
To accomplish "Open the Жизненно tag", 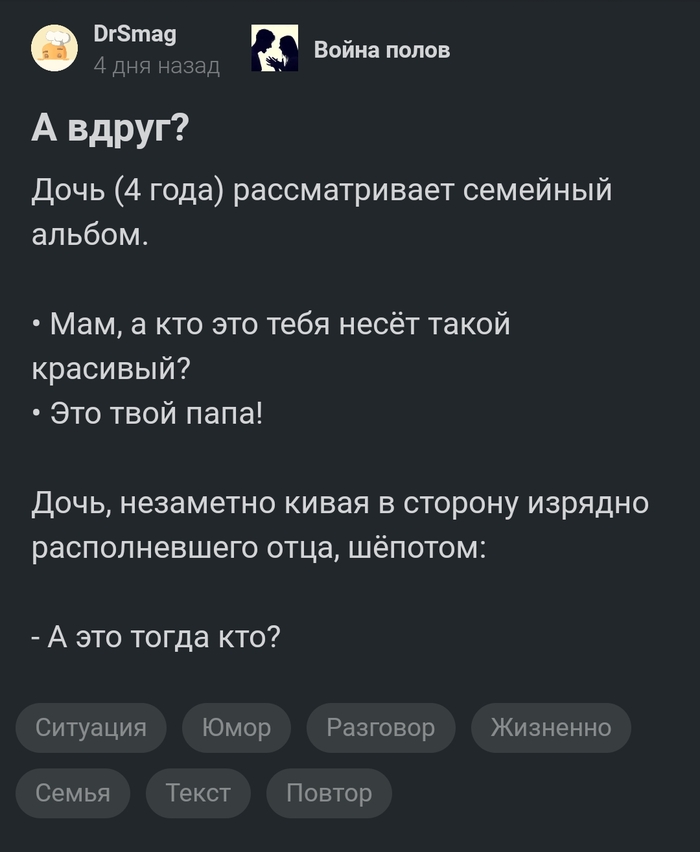I will [550, 727].
